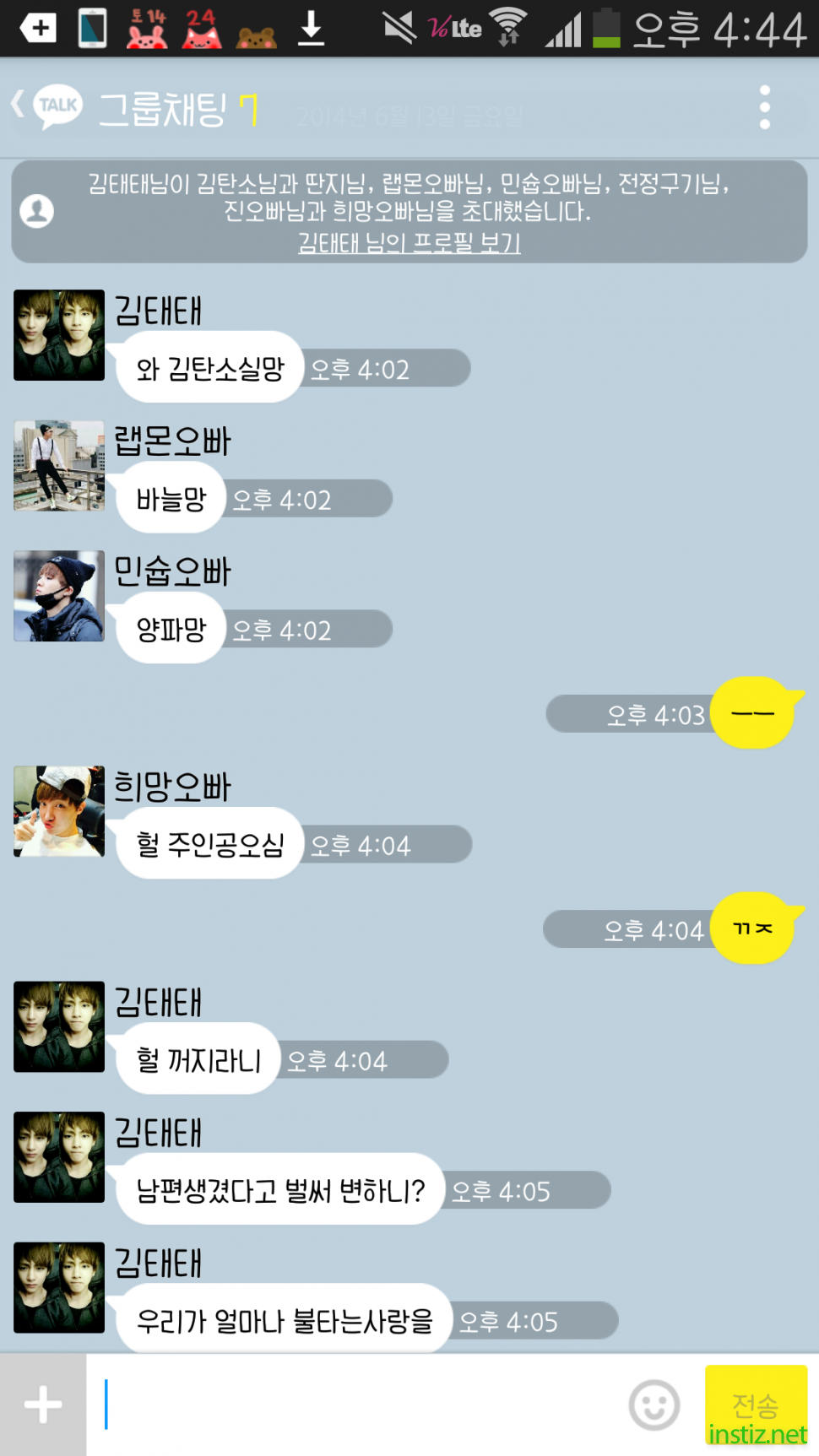Open 김태태 님의 프로필 보기 link
Image resolution: width=819 pixels, height=1456 pixels.
(409, 243)
